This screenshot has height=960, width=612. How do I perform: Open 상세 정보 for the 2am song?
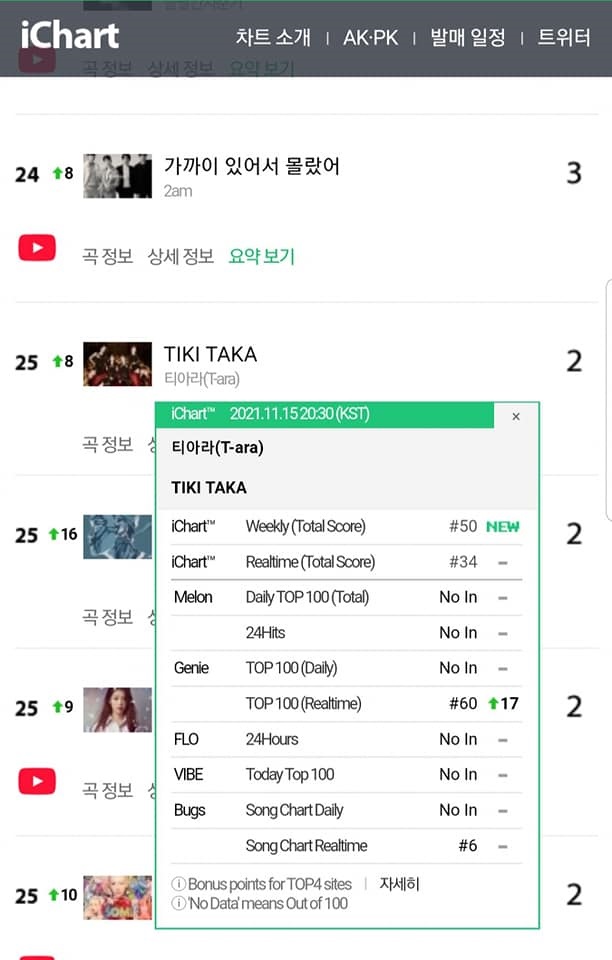tap(180, 257)
